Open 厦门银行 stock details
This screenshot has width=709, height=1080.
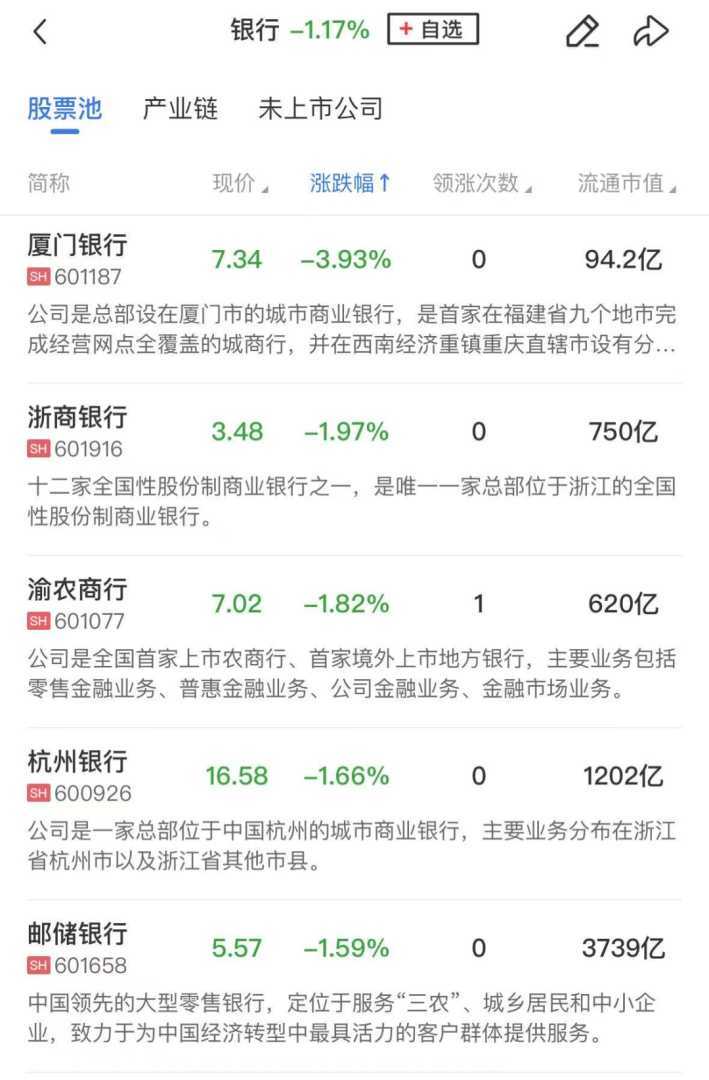pyautogui.click(x=78, y=245)
